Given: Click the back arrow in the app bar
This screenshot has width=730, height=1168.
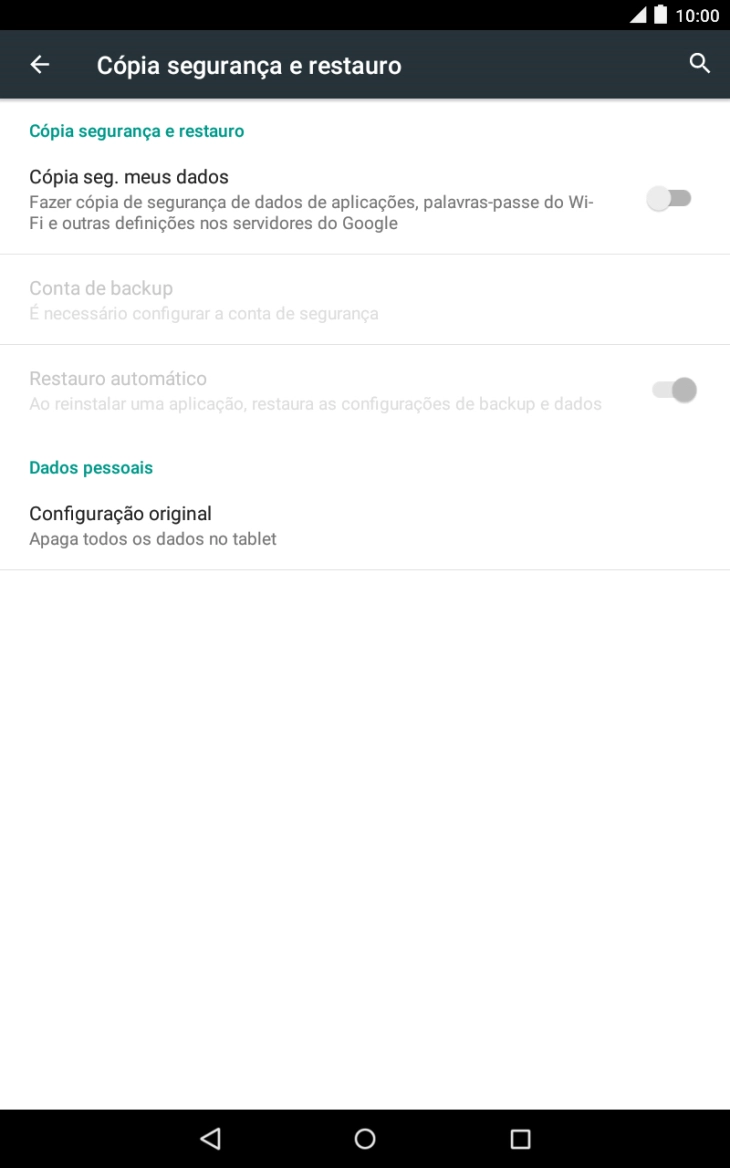Looking at the screenshot, I should tap(39, 64).
